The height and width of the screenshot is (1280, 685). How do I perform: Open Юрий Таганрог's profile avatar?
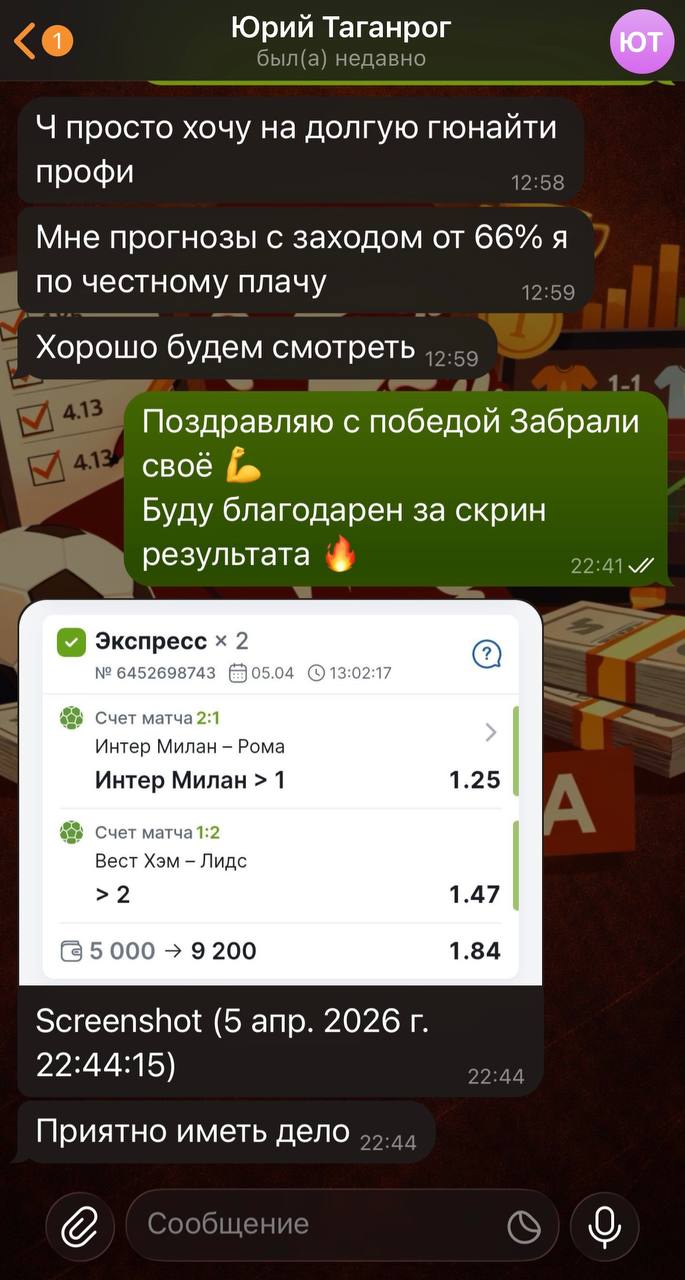click(640, 42)
